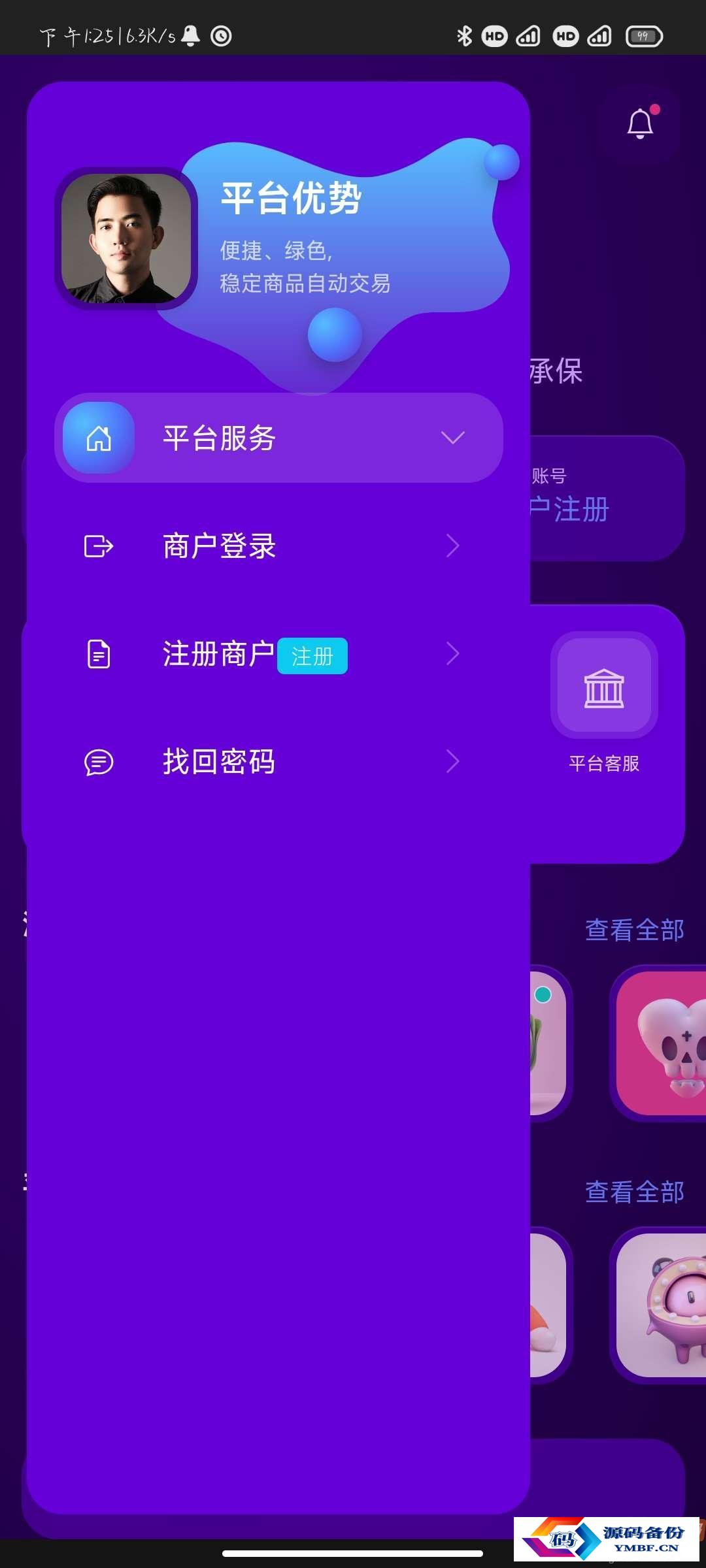The image size is (706, 1568).
Task: Open the 注册商户 row
Action: click(271, 654)
